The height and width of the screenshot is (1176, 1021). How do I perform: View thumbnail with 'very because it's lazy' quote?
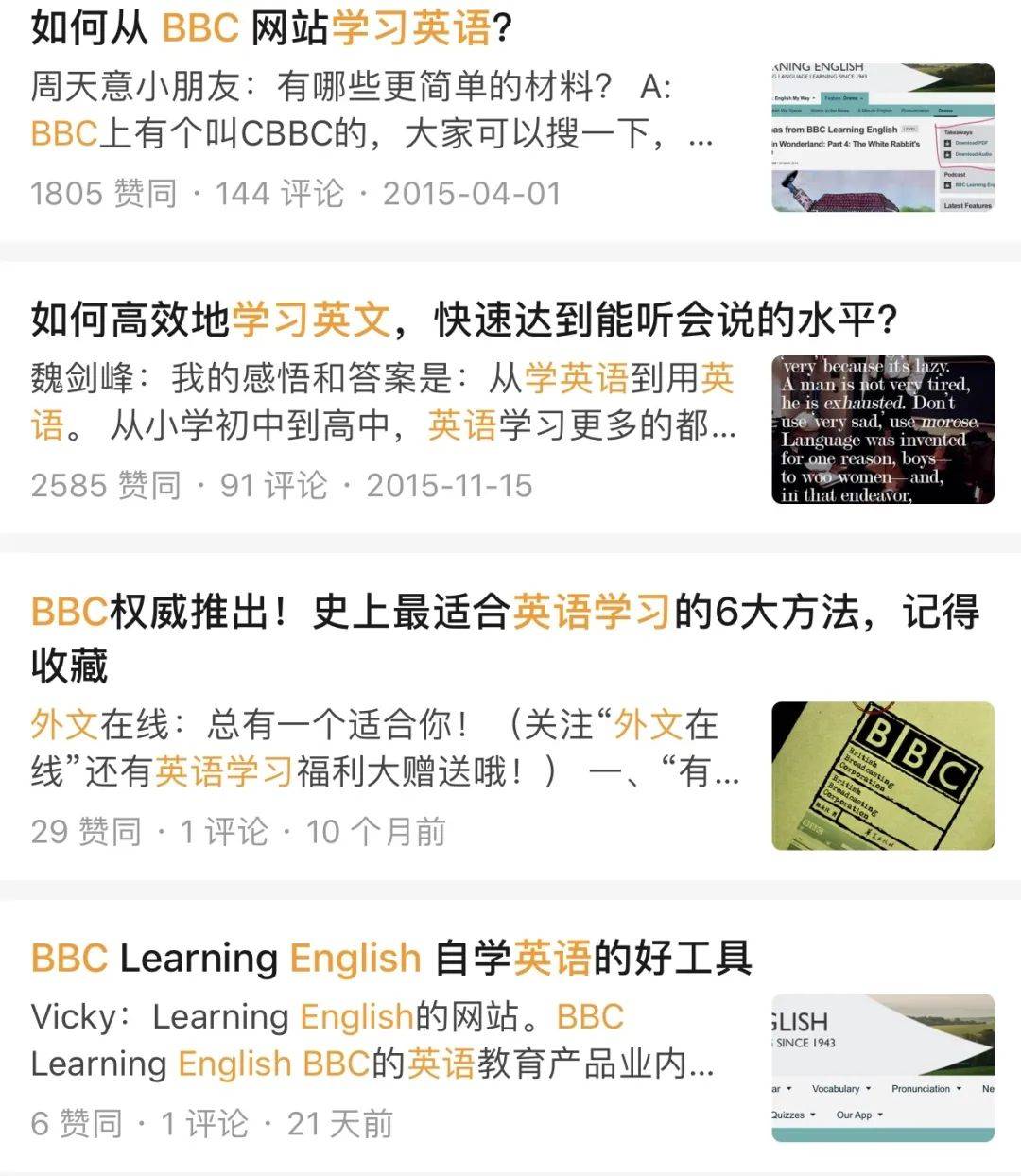point(882,429)
